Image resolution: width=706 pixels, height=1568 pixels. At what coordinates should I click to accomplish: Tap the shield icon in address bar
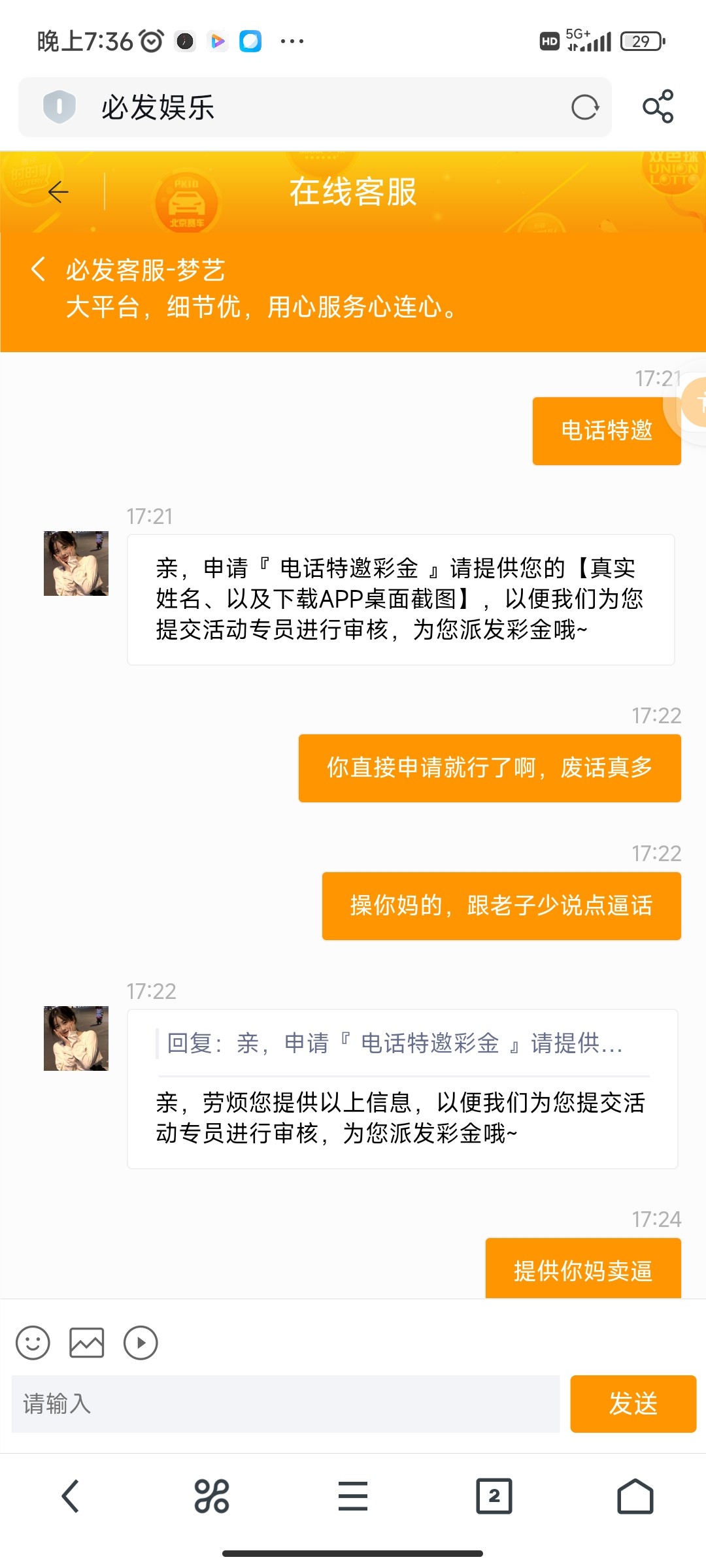coord(59,106)
